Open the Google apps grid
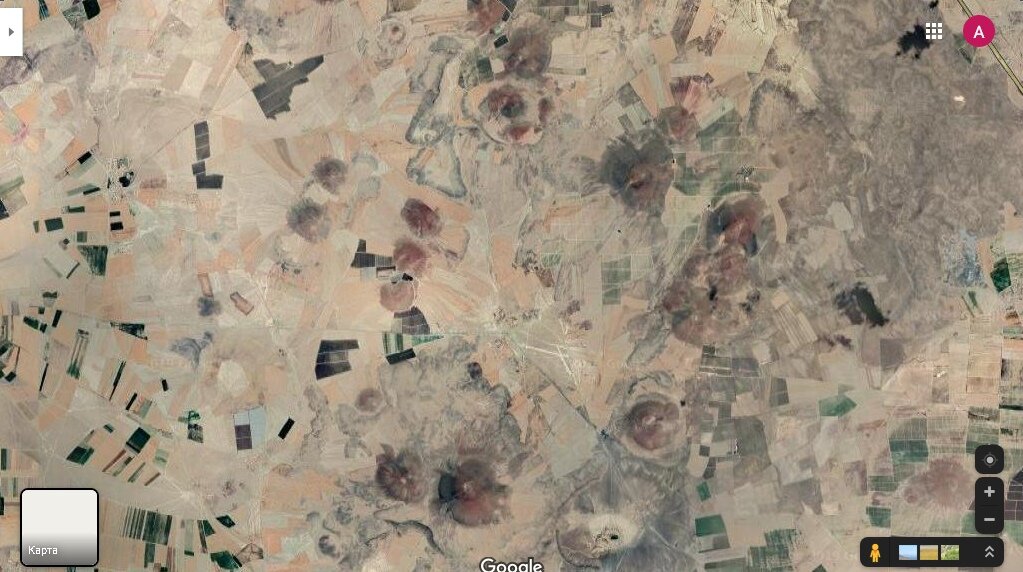Viewport: 1023px width, 572px height. tap(934, 31)
